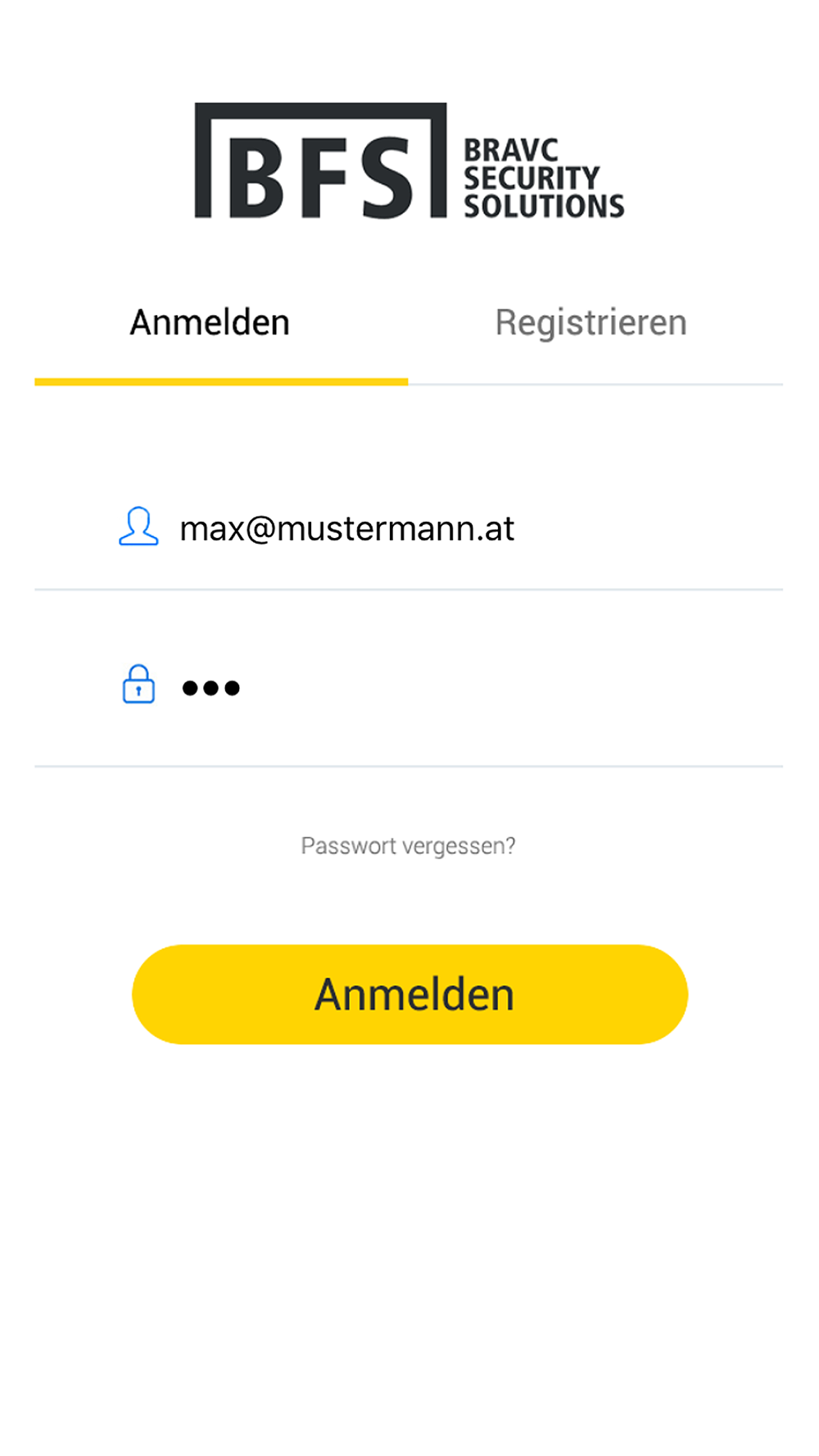Select the Anmelden tab
Image resolution: width=819 pixels, height=1456 pixels.
210,323
